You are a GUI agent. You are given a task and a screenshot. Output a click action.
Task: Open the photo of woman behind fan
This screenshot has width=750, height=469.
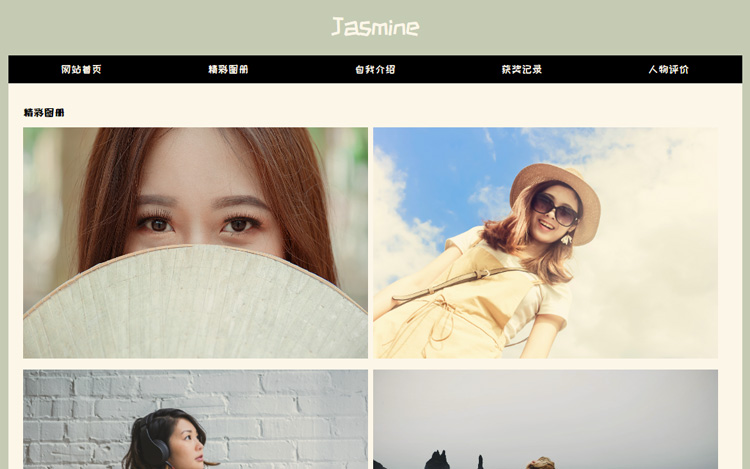(x=195, y=242)
